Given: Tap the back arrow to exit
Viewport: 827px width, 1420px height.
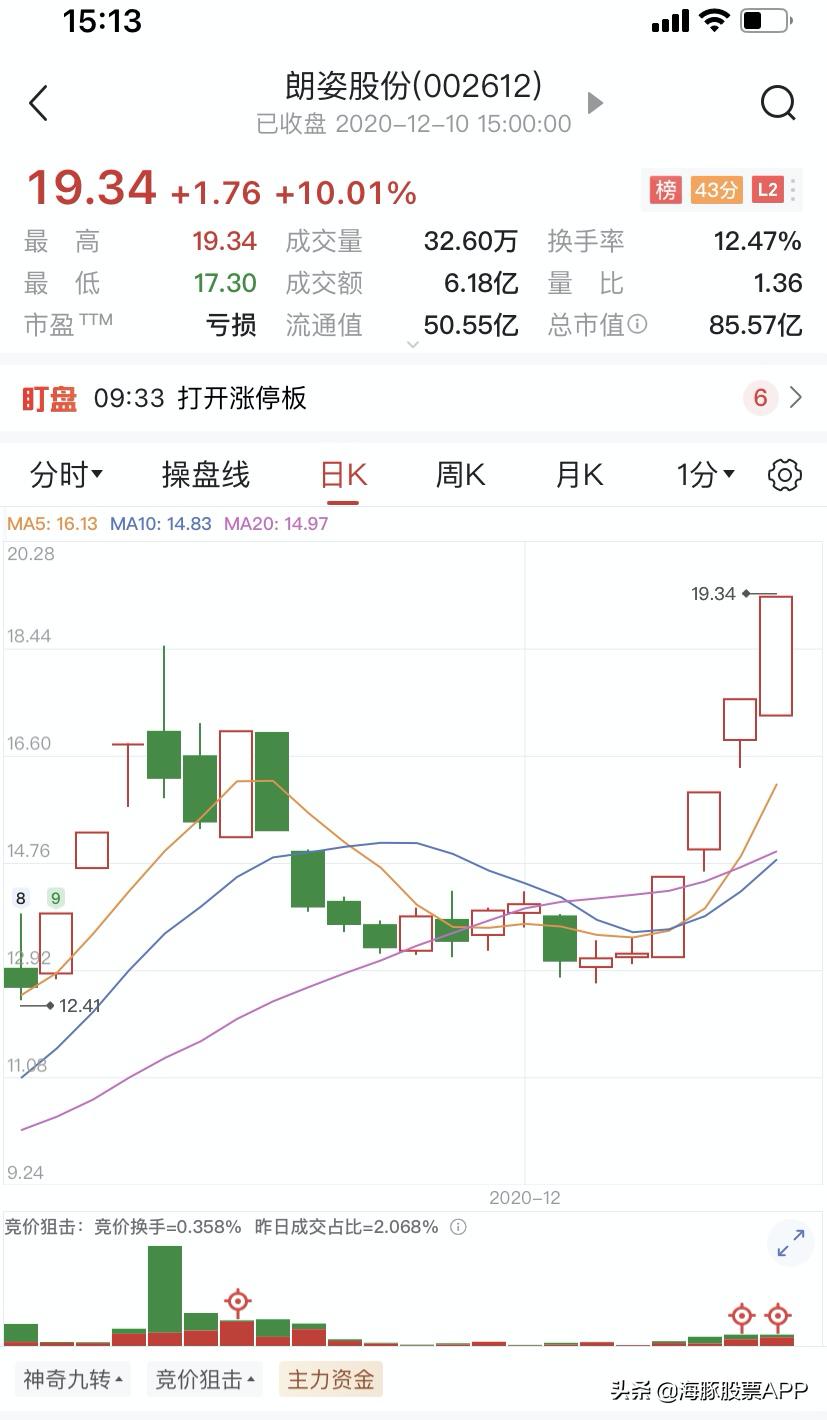Looking at the screenshot, I should coord(38,103).
